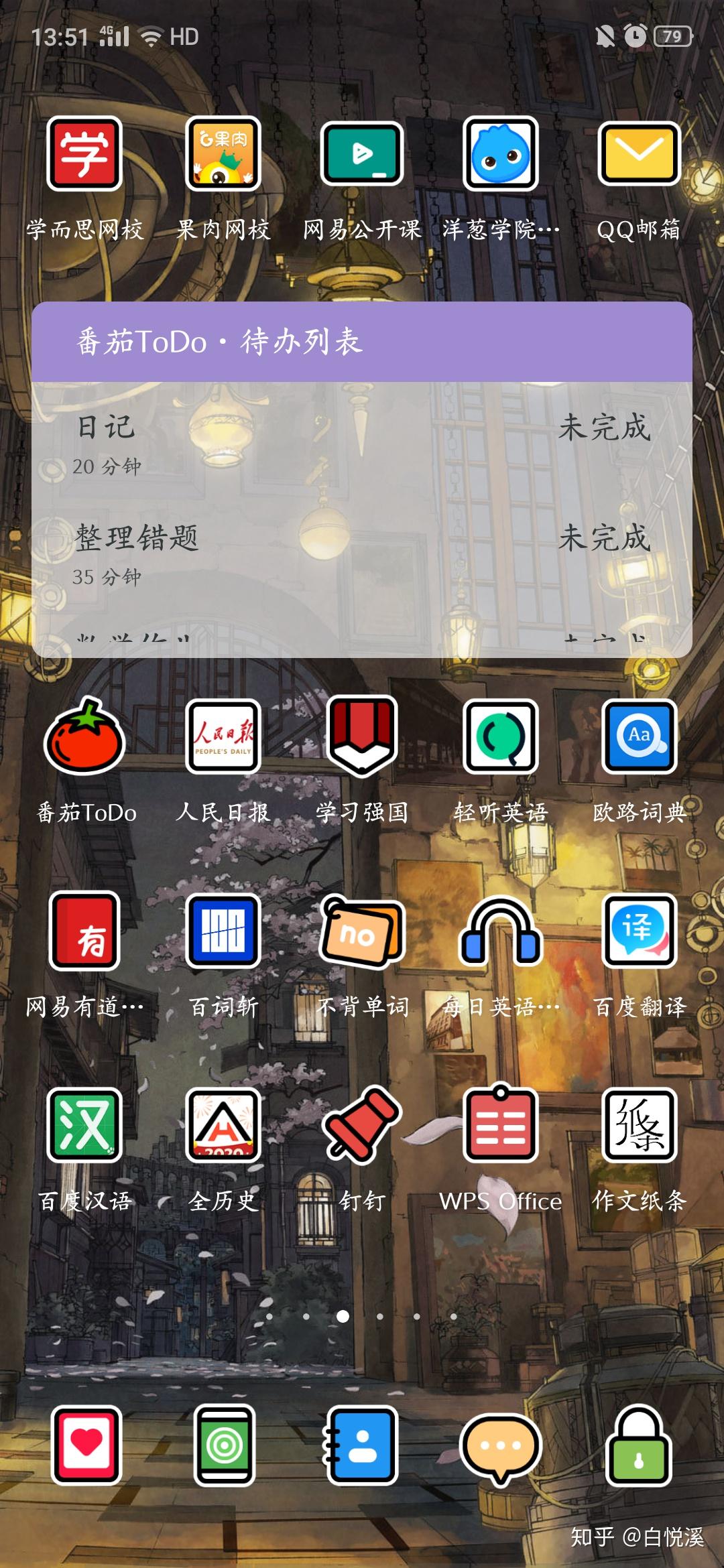The image size is (724, 1568).
Task: Launch 不背单词
Action: tap(362, 931)
